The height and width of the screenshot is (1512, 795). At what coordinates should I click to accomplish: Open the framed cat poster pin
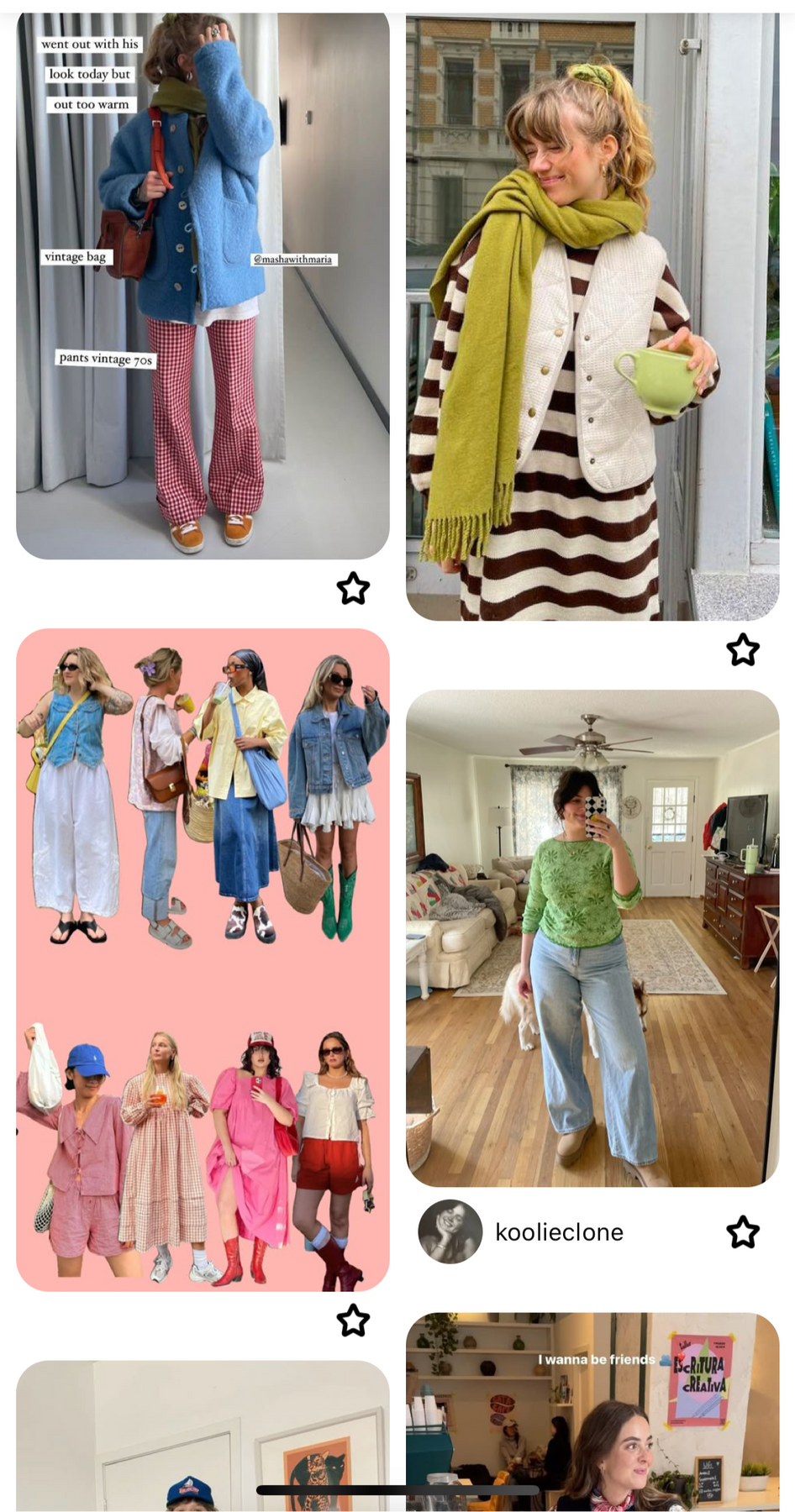pyautogui.click(x=203, y=1436)
